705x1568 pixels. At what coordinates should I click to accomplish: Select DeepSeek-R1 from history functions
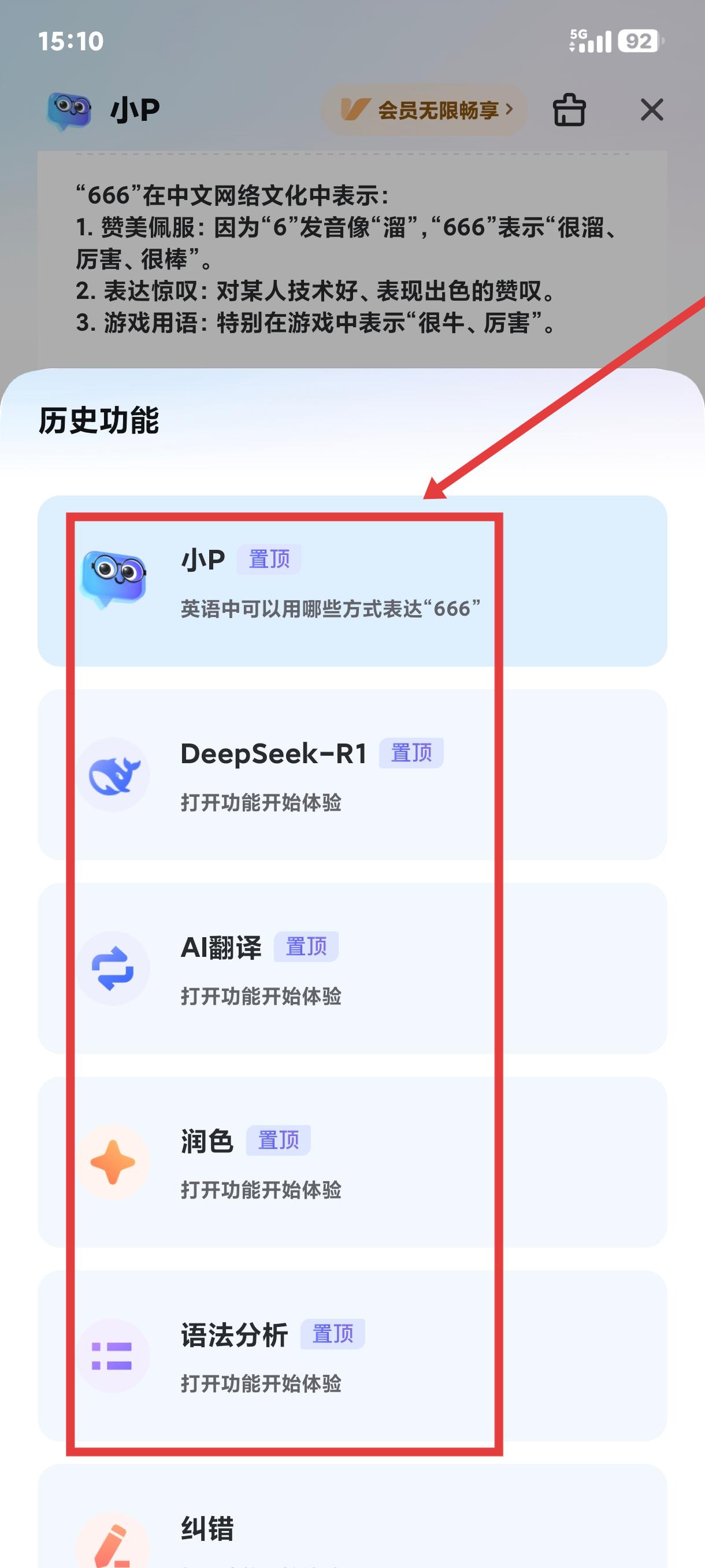pyautogui.click(x=351, y=774)
